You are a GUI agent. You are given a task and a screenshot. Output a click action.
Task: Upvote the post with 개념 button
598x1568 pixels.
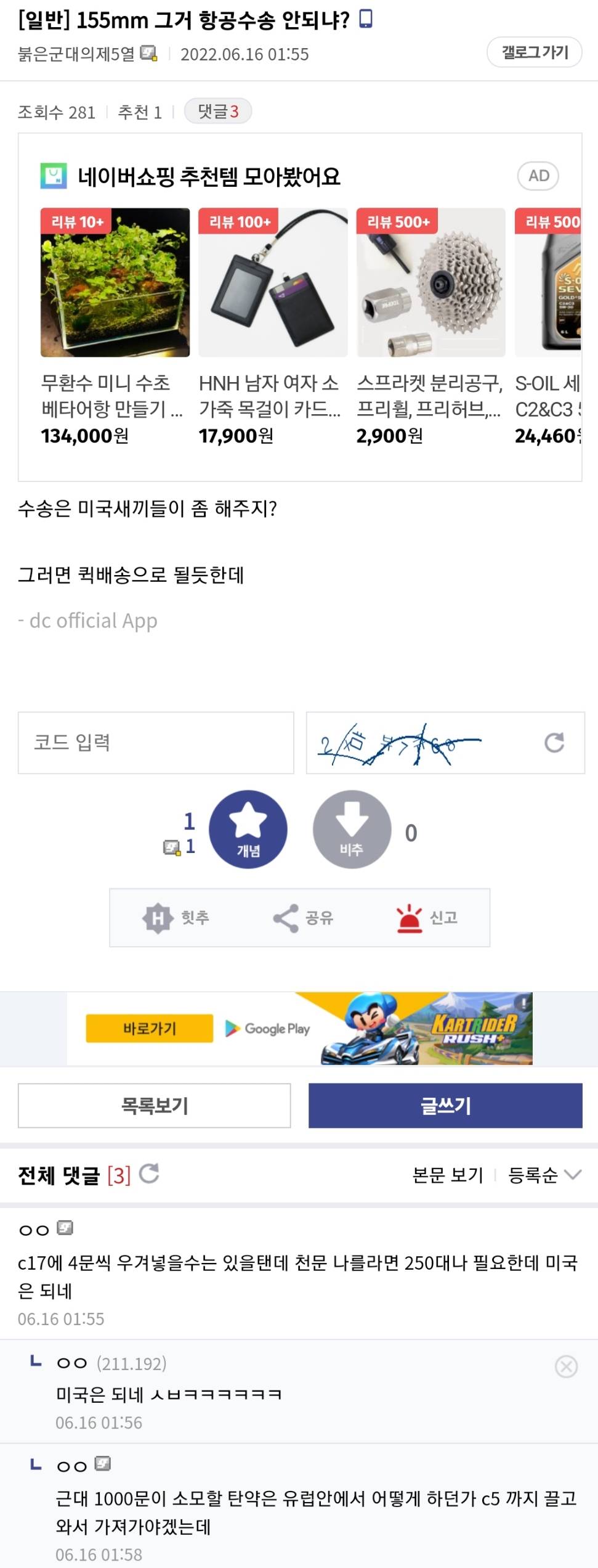click(x=248, y=830)
